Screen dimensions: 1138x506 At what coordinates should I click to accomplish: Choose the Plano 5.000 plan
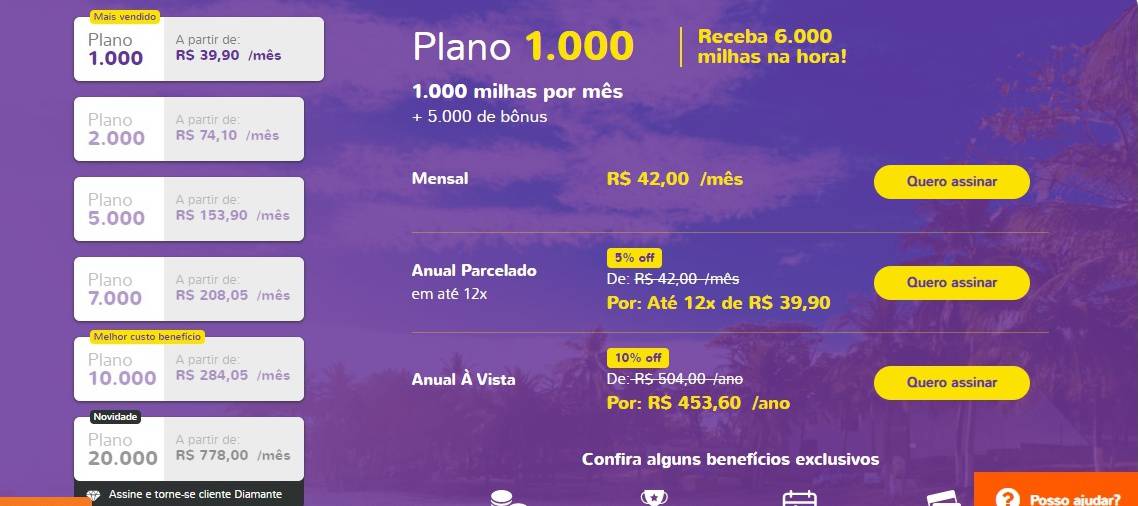click(x=188, y=209)
